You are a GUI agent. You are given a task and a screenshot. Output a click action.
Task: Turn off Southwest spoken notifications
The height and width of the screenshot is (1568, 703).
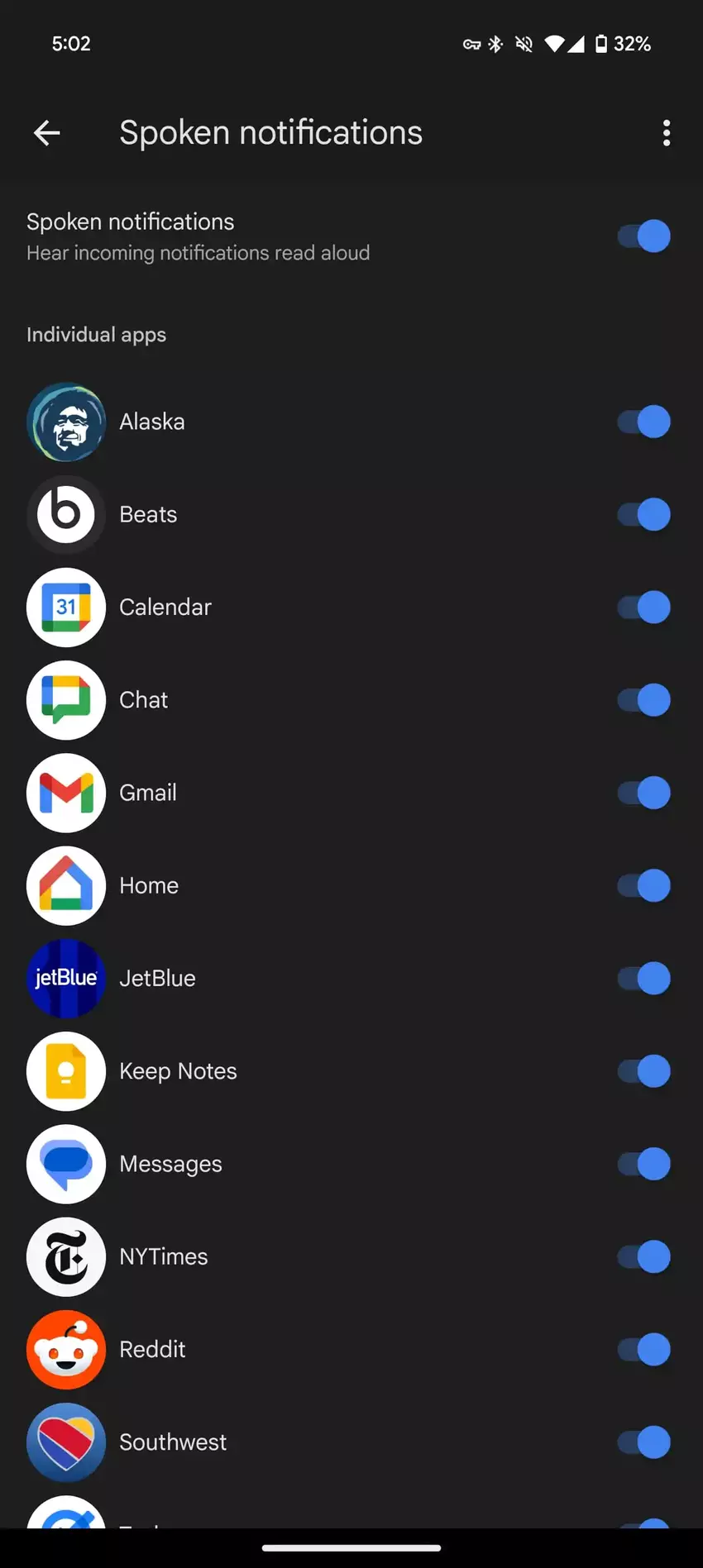[643, 1442]
